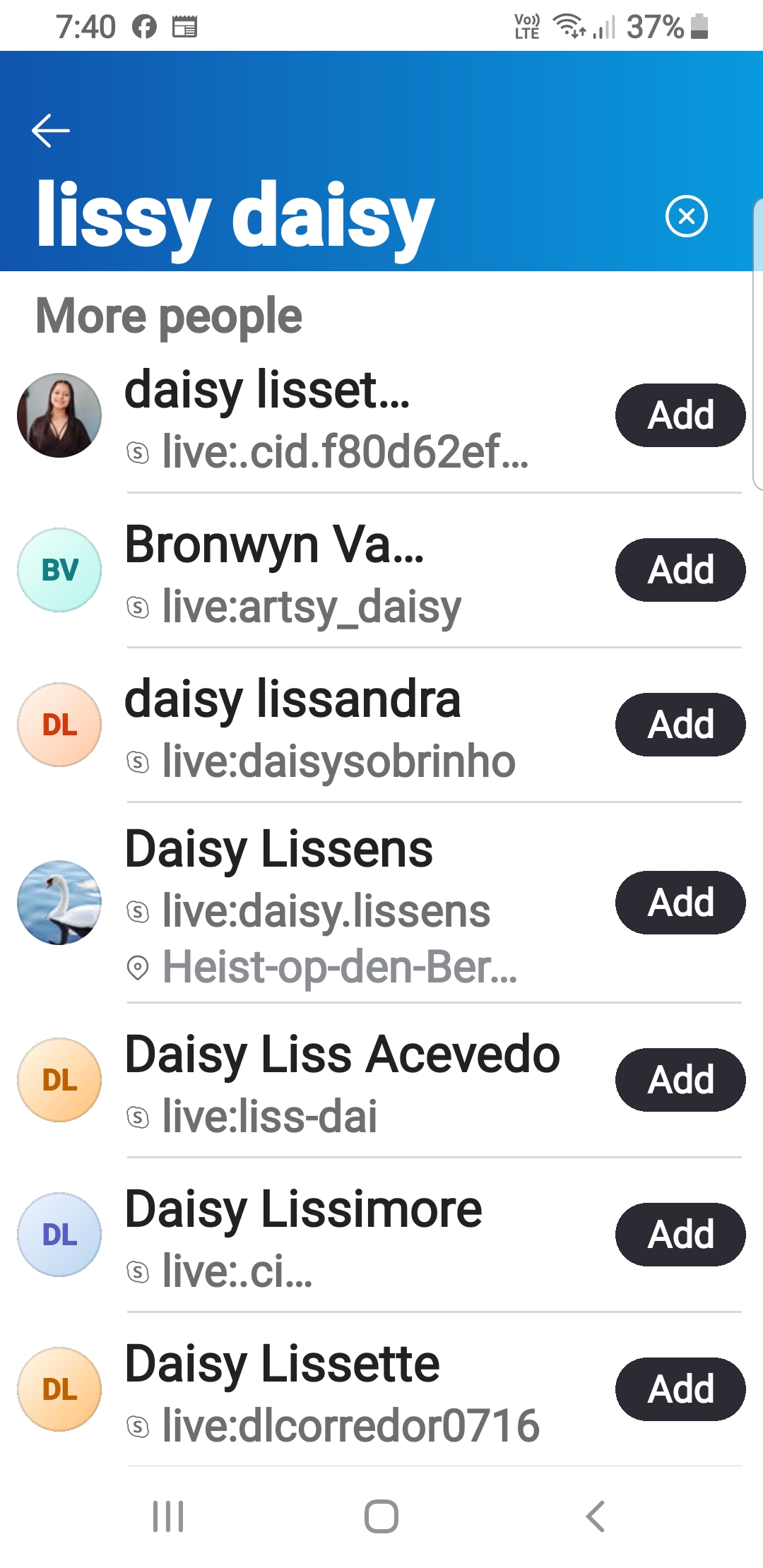Go to the phone's home screen
The image size is (763, 1568).
[381, 1516]
